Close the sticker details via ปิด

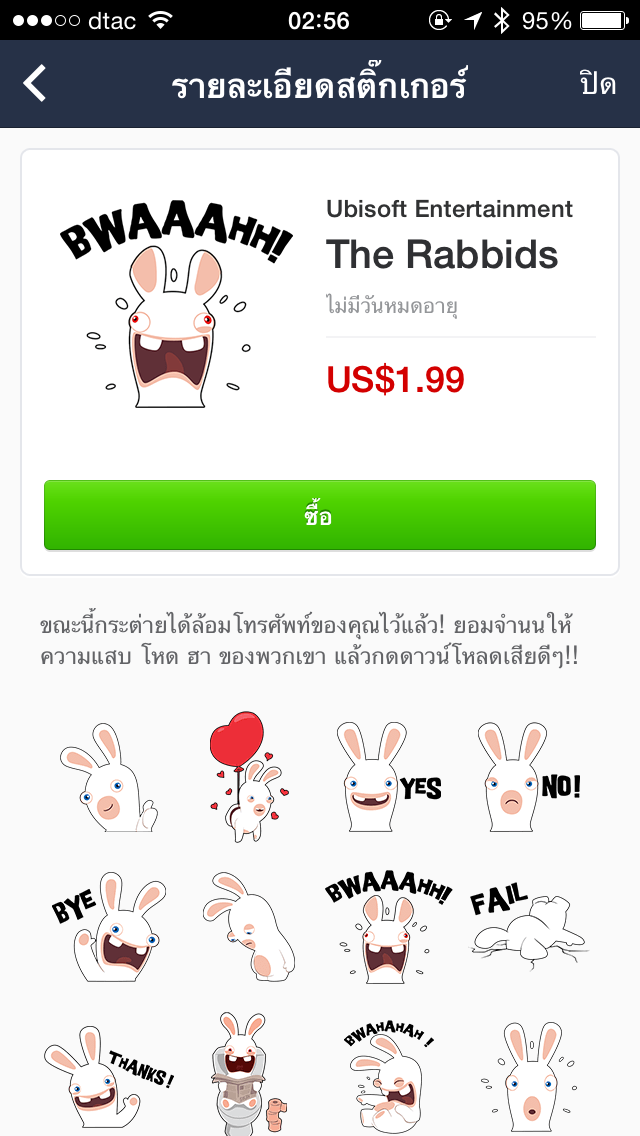(597, 84)
